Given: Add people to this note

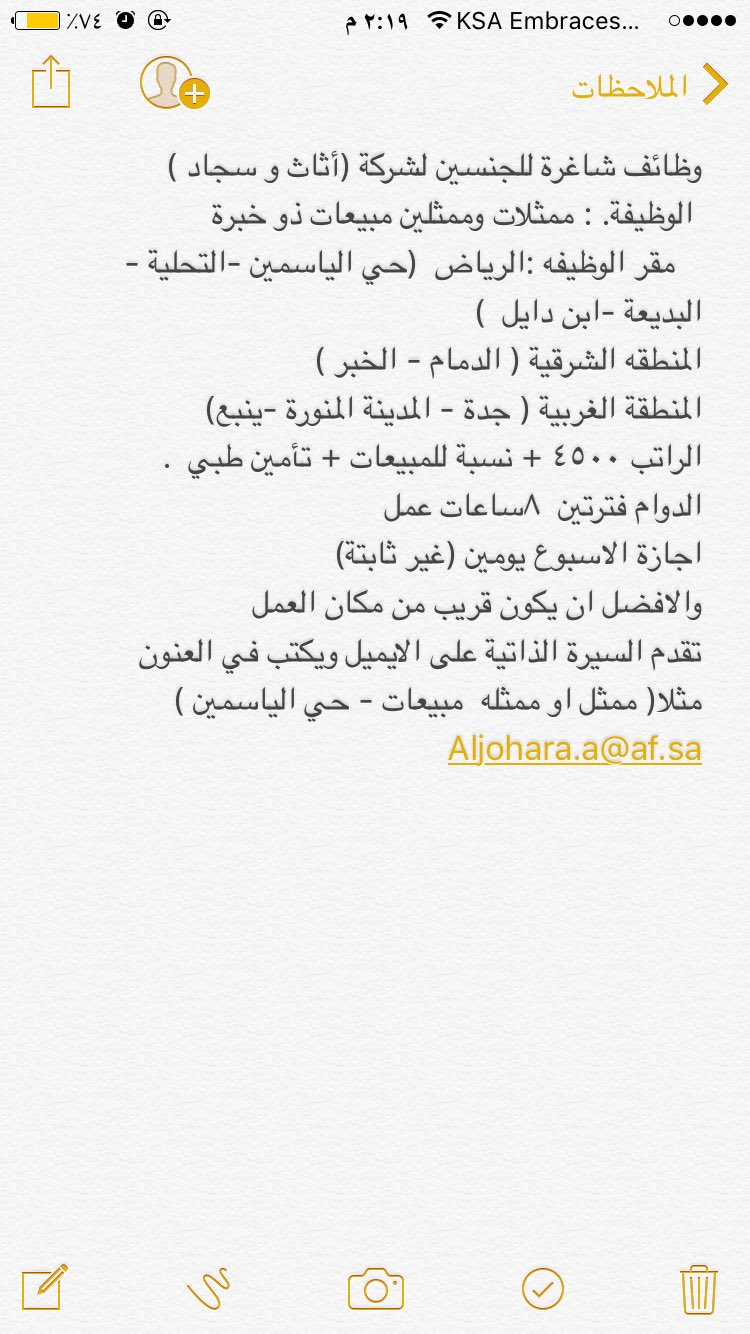Looking at the screenshot, I should (x=174, y=84).
